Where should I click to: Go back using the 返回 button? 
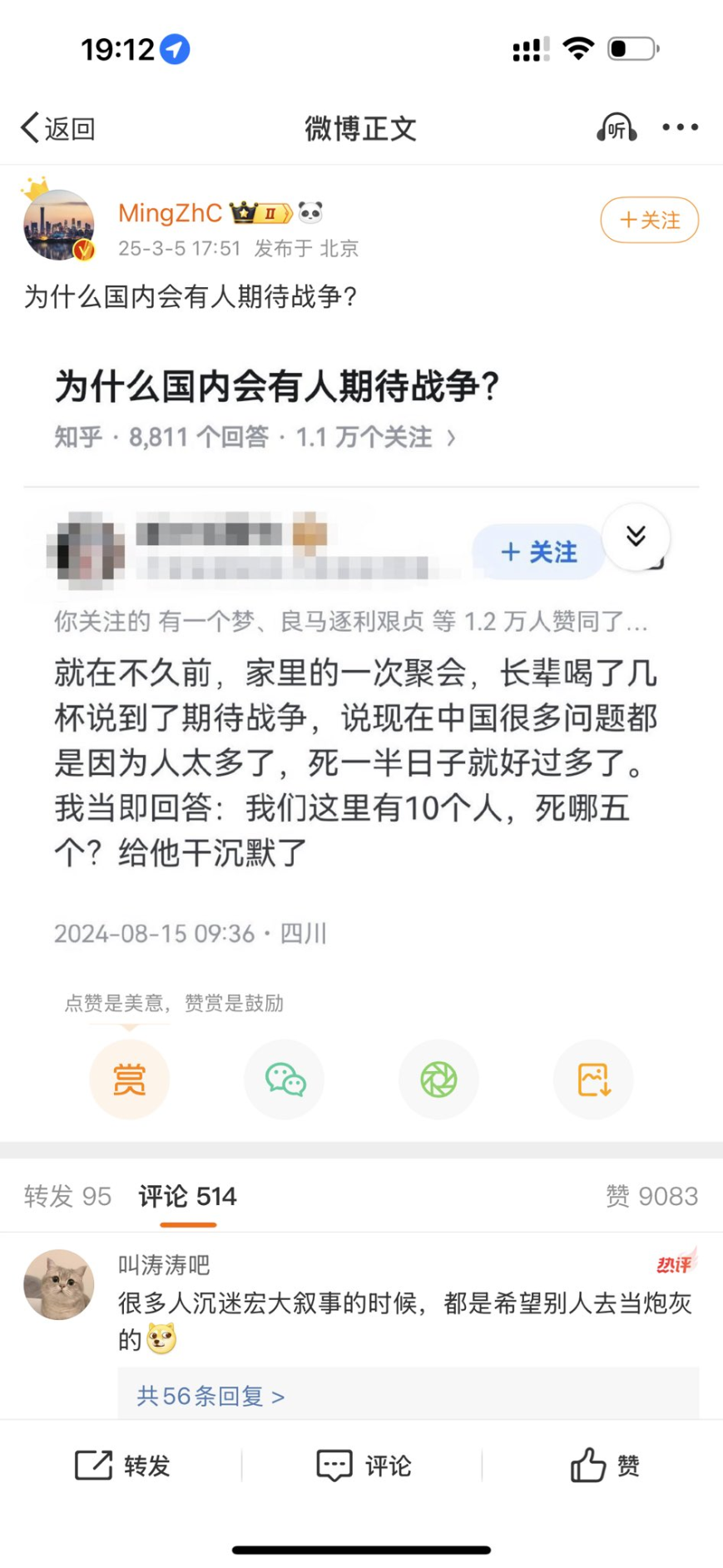57,128
